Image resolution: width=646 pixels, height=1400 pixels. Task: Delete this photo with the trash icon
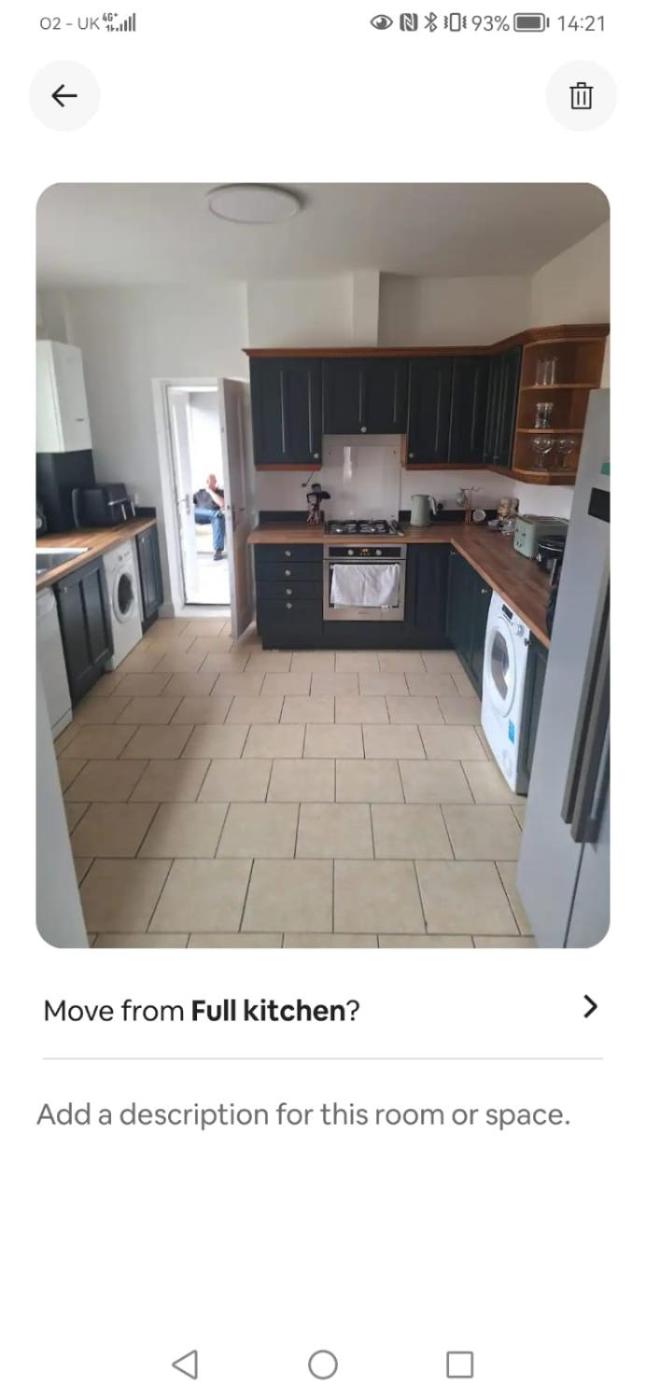581,96
